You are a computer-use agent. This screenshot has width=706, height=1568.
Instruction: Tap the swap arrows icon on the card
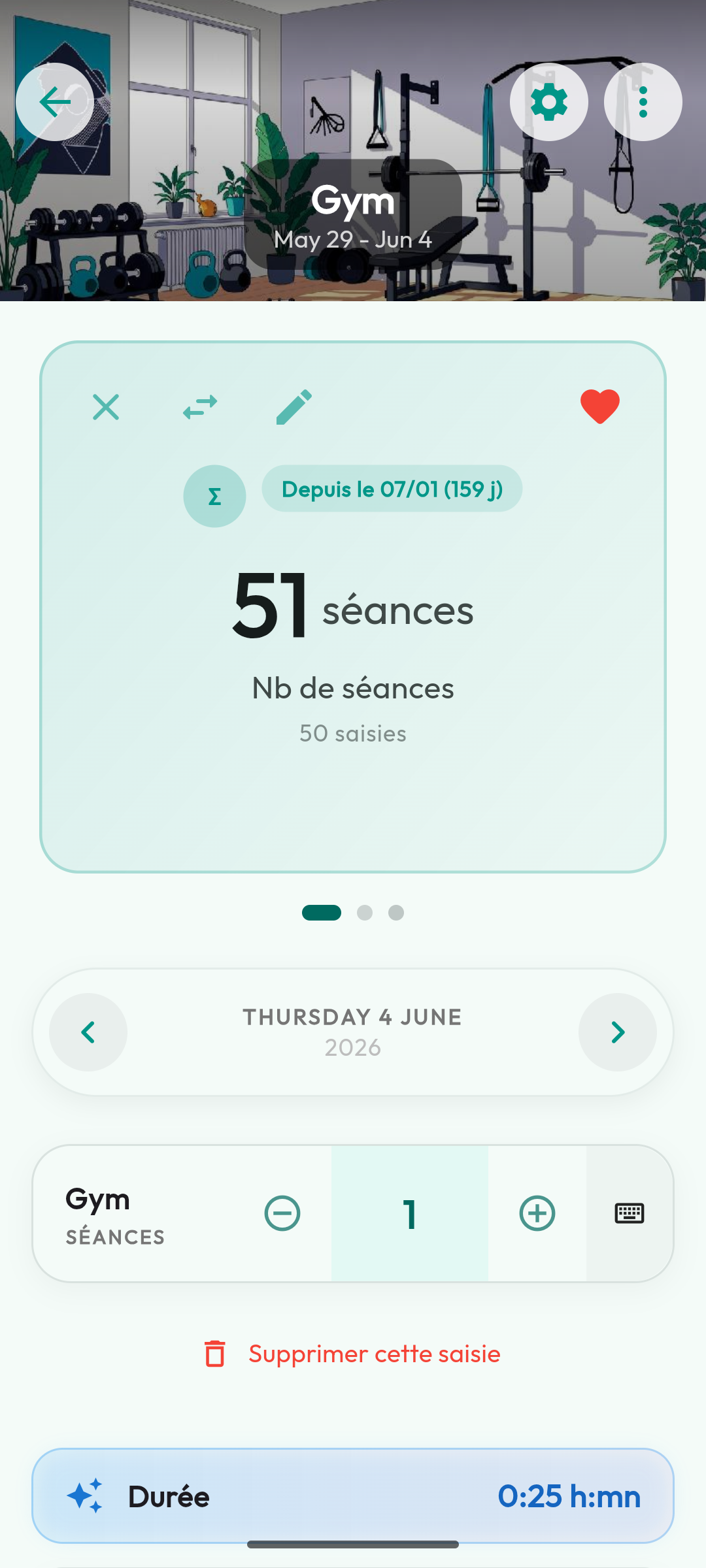tap(200, 407)
